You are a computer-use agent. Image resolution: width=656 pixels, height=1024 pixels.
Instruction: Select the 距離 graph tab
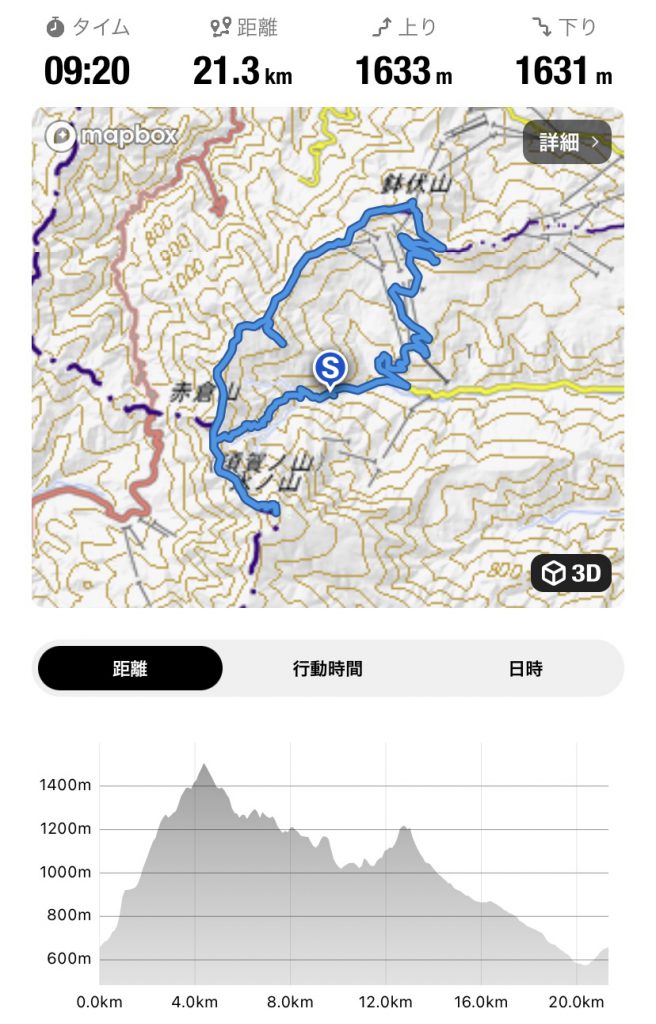point(129,668)
